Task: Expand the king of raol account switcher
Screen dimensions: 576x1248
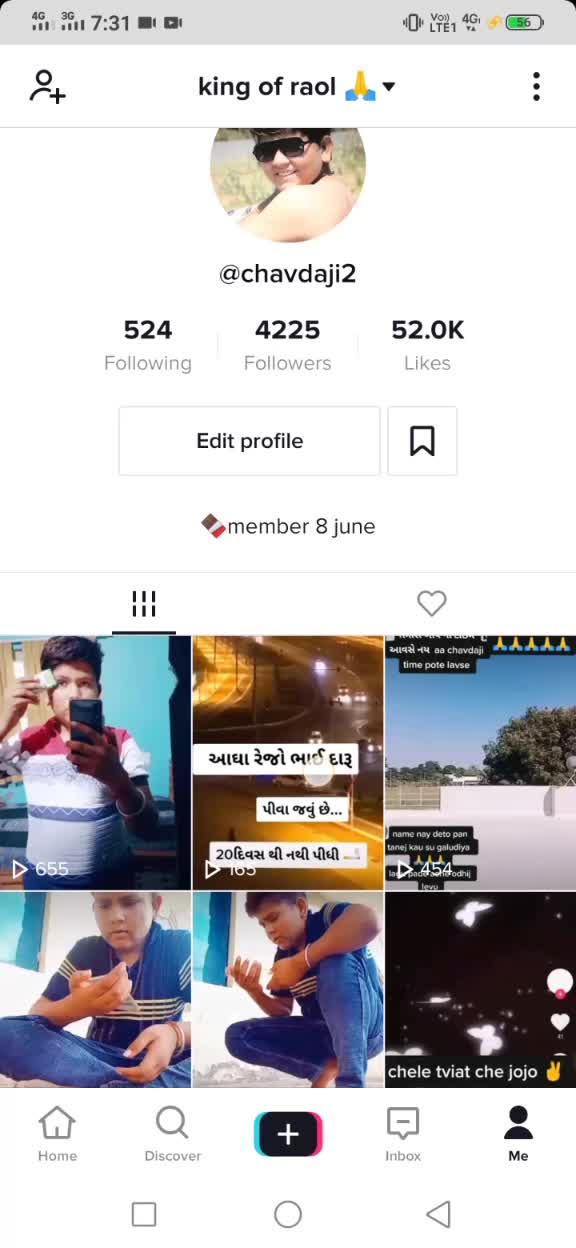Action: (297, 87)
